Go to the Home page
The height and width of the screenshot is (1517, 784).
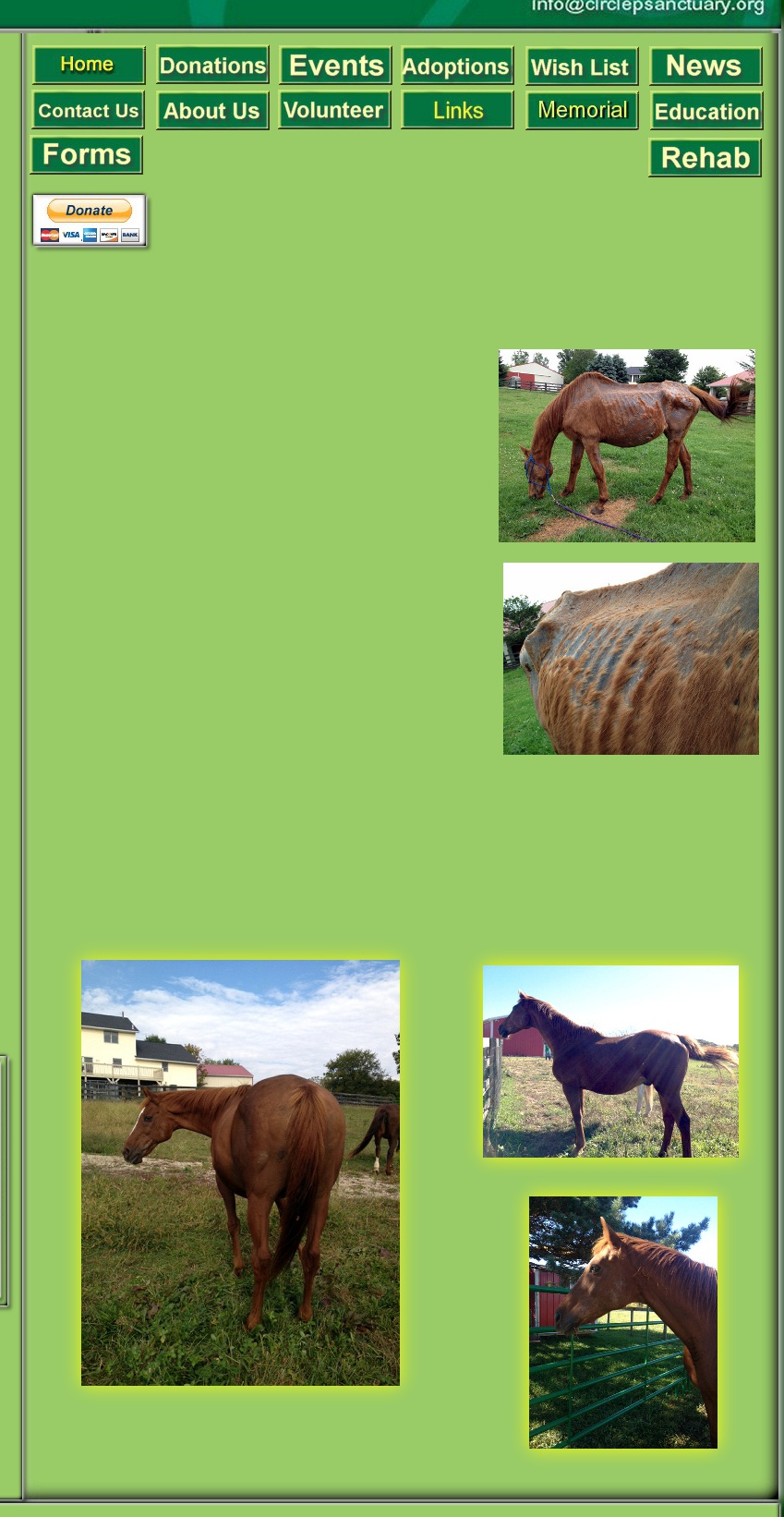(x=89, y=65)
